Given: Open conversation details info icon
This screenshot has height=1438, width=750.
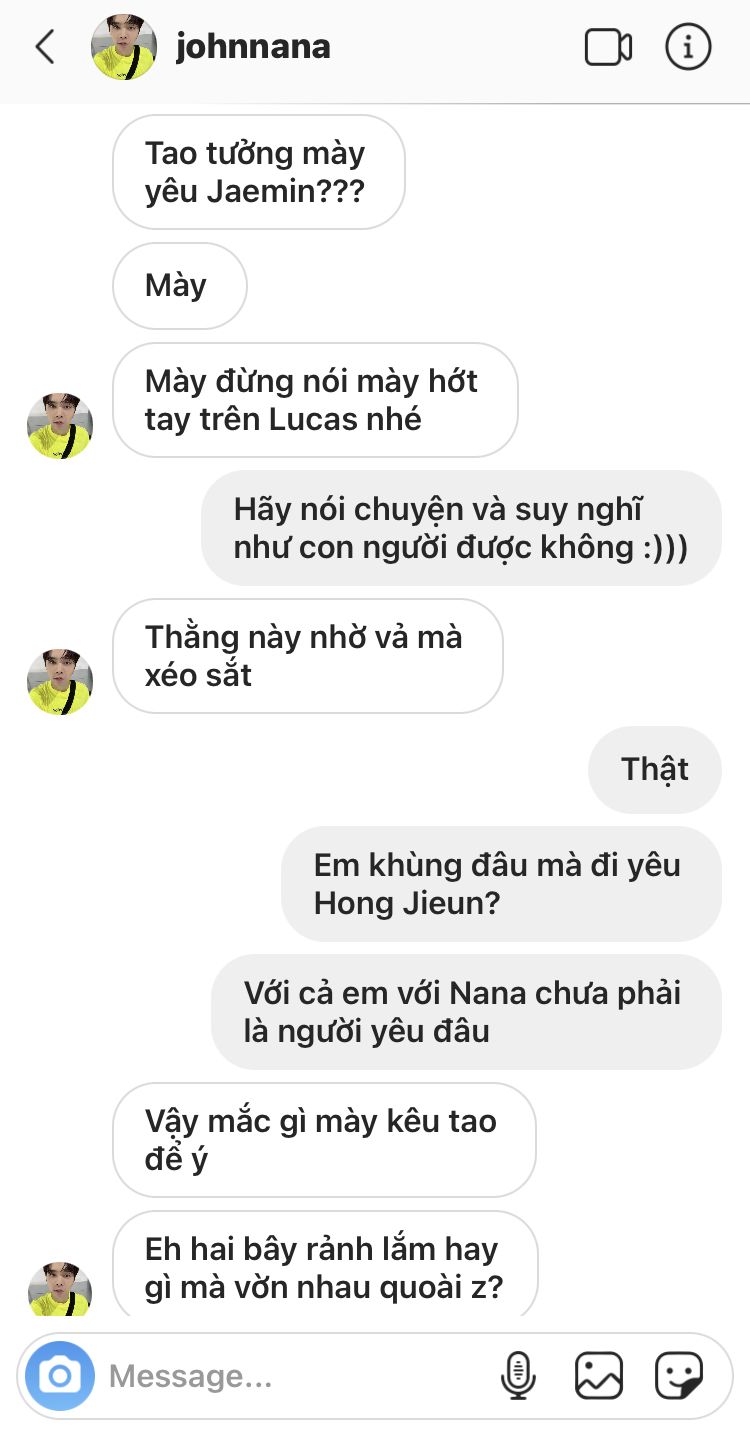Looking at the screenshot, I should 688,47.
